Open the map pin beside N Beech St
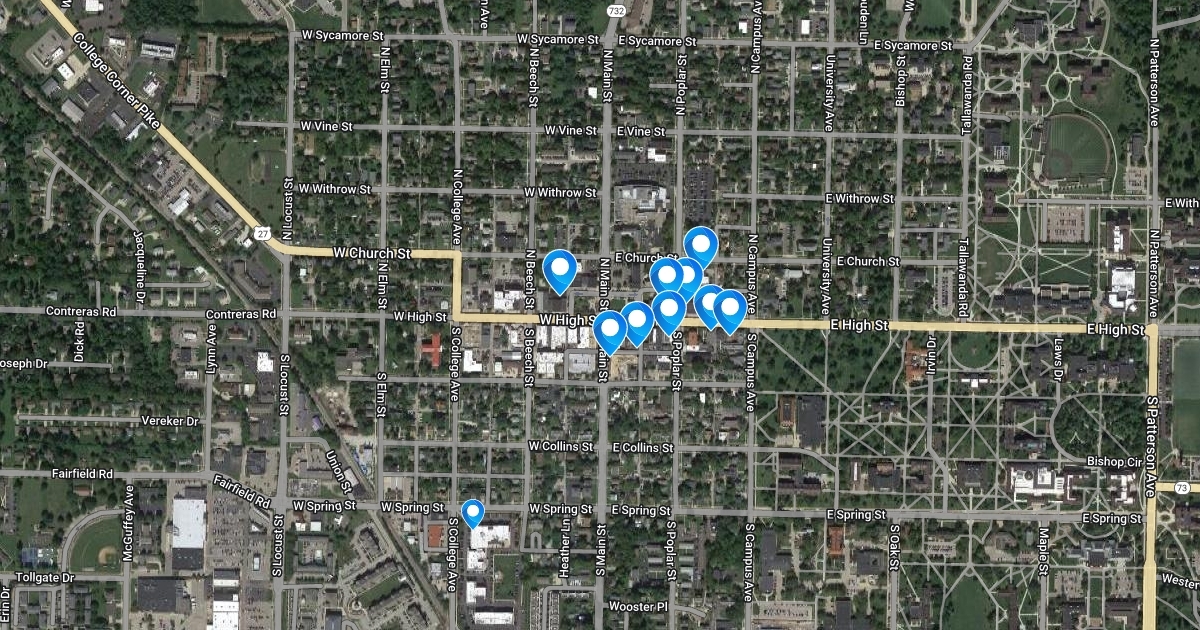This screenshot has height=630, width=1200. pos(560,269)
